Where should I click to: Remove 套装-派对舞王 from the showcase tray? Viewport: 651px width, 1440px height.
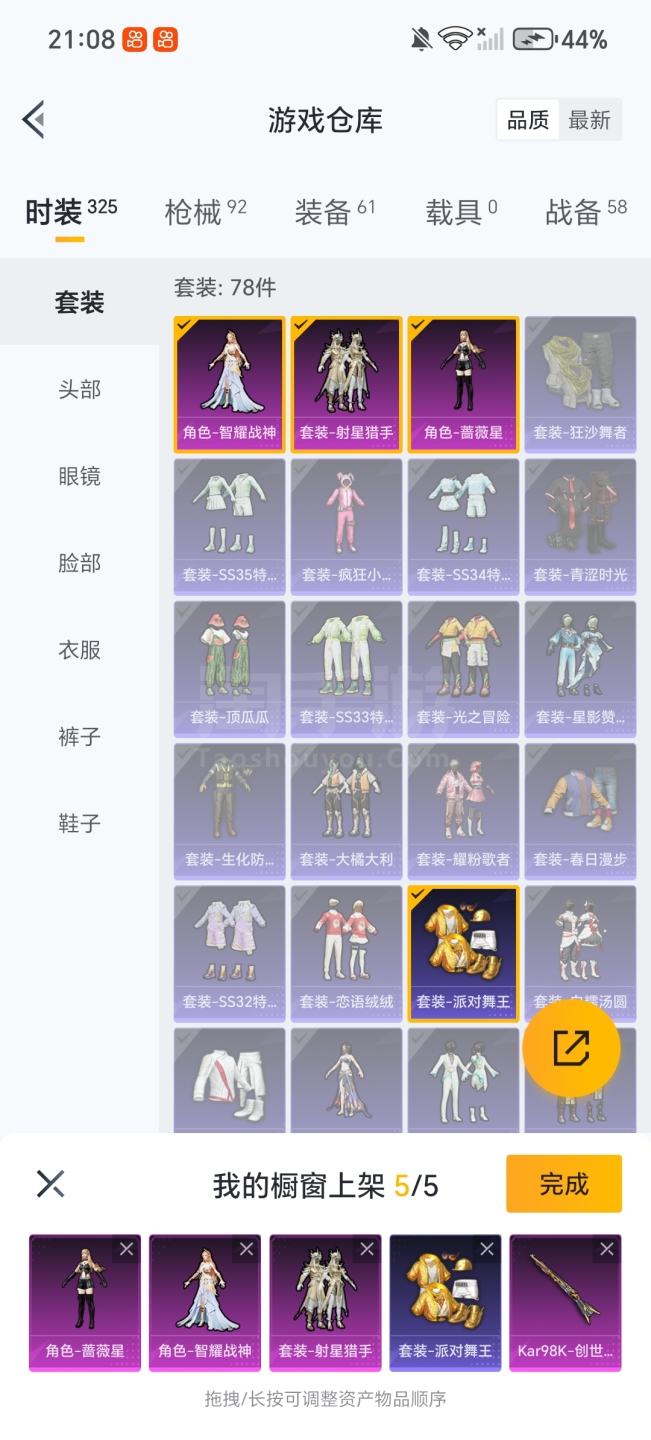(x=486, y=1249)
